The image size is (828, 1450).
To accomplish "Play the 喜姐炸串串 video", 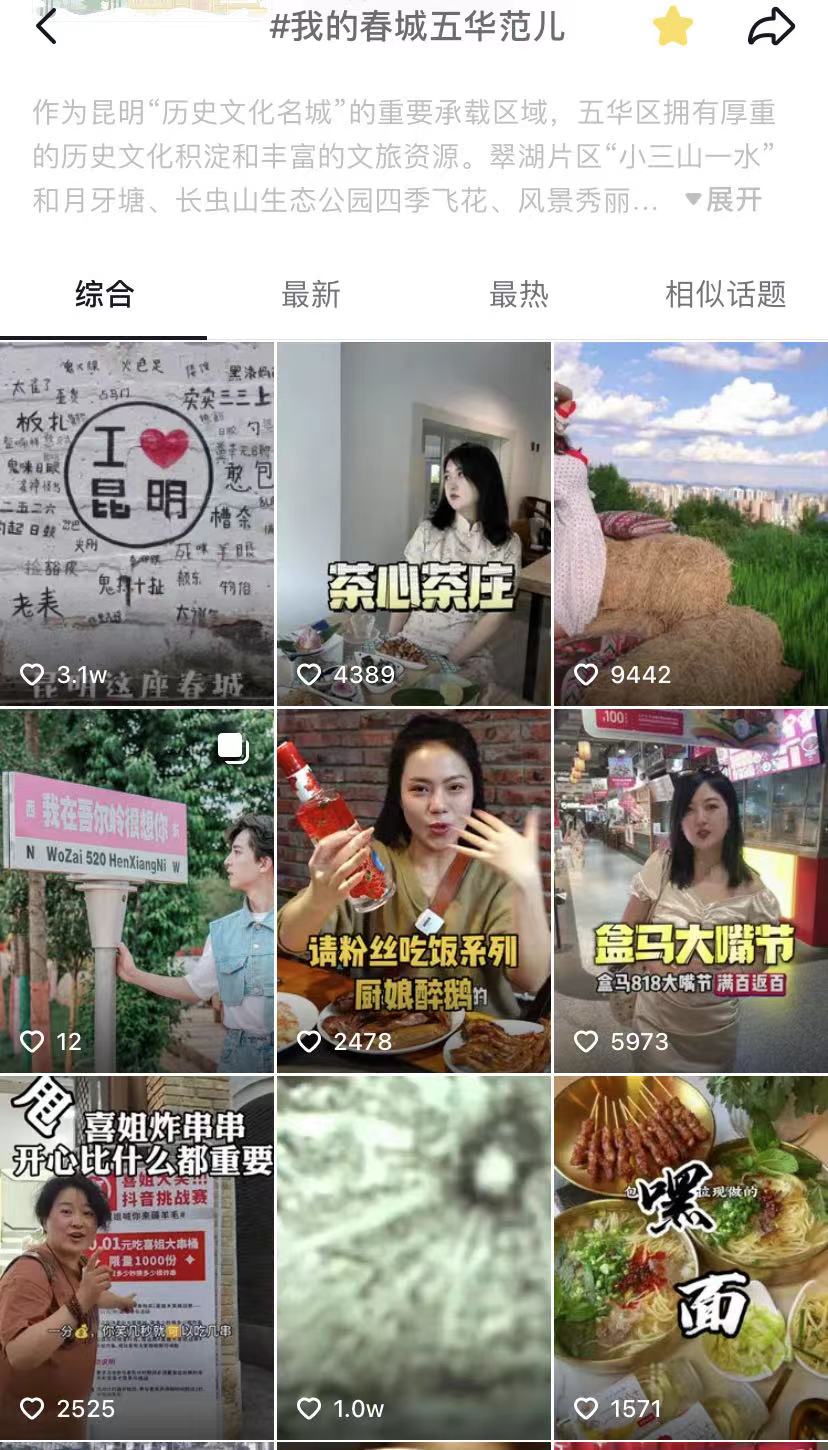I will coord(137,1257).
